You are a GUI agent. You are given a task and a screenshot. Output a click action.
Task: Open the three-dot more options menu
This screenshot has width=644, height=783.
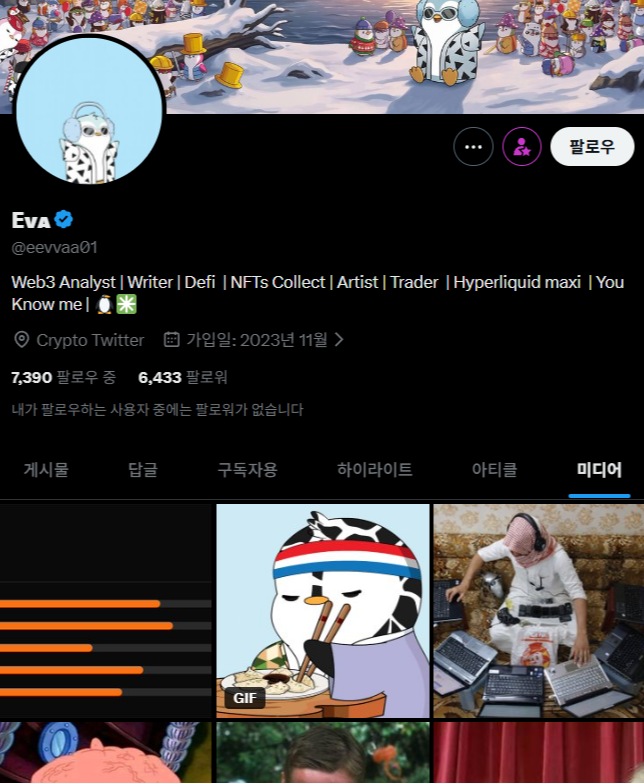tap(473, 146)
